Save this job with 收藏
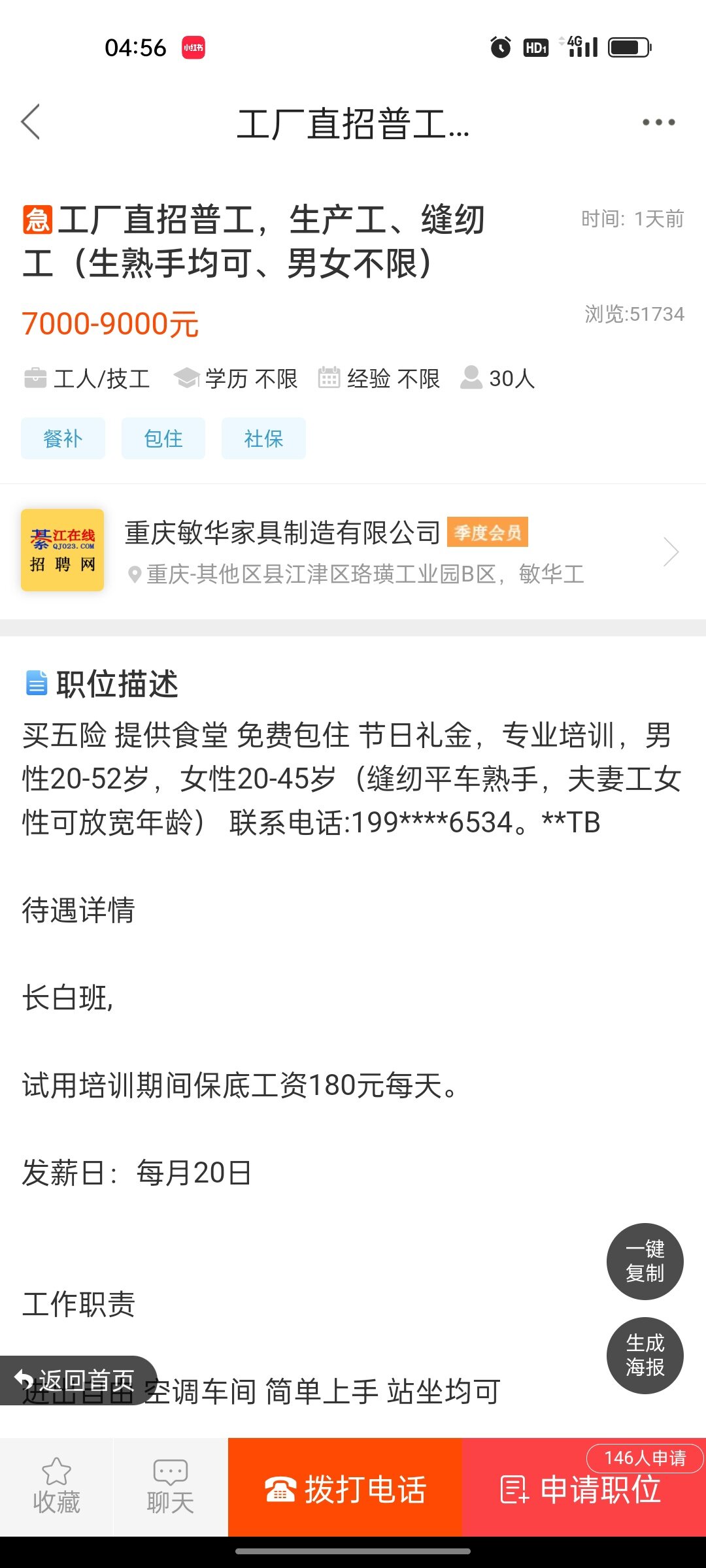706x1568 pixels. [57, 1487]
